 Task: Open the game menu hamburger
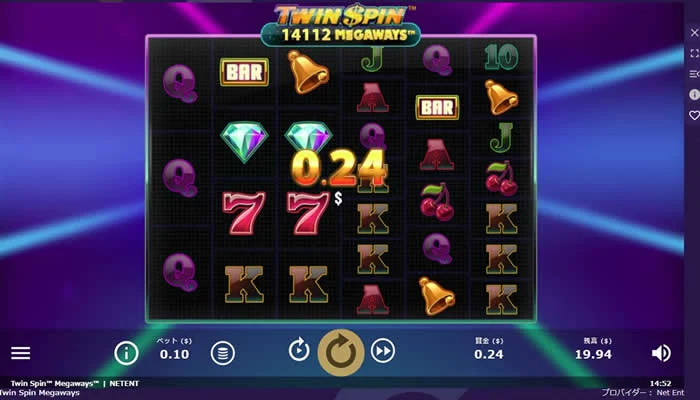(x=21, y=353)
